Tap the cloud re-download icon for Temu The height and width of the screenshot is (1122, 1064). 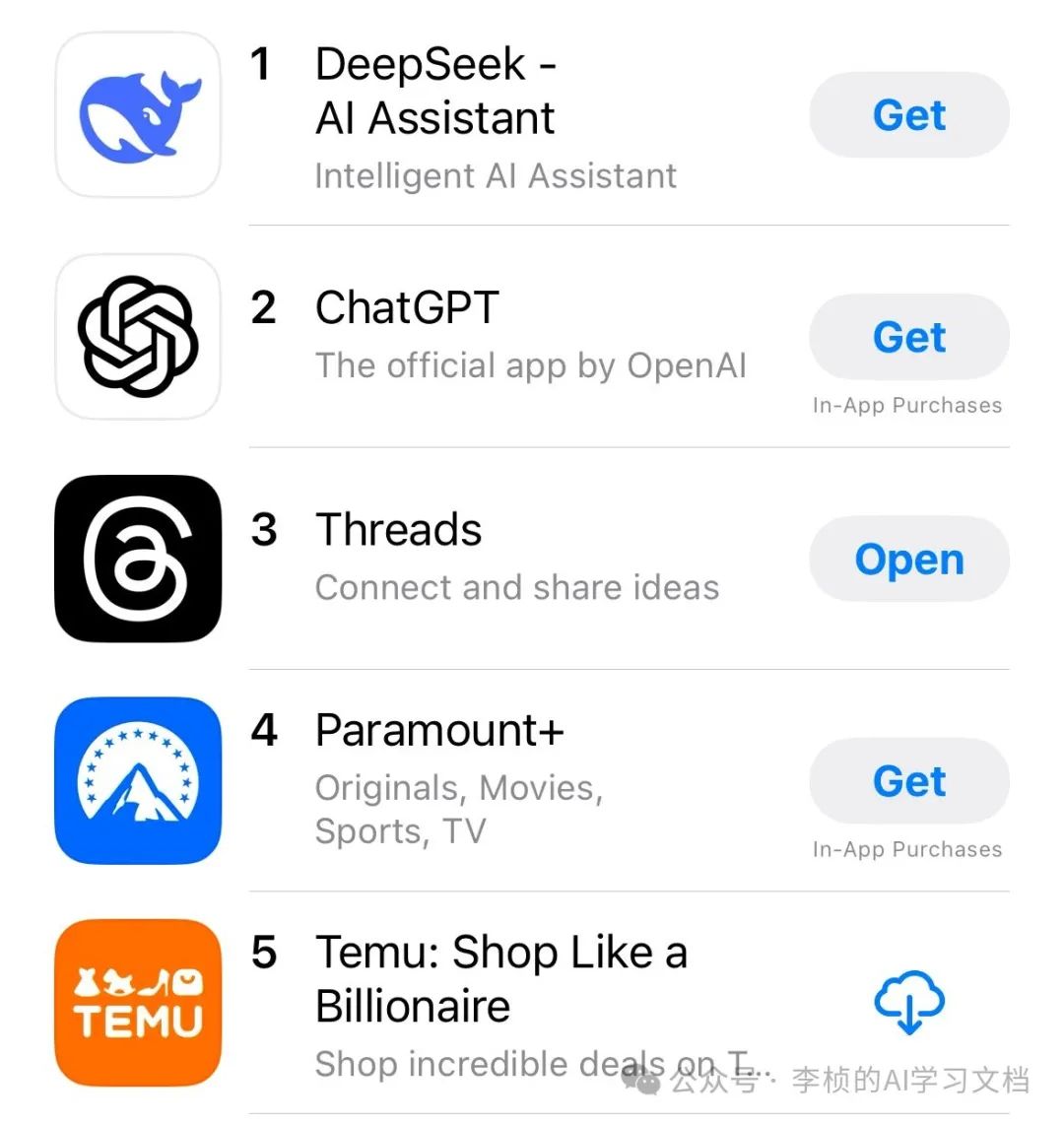point(908,1004)
